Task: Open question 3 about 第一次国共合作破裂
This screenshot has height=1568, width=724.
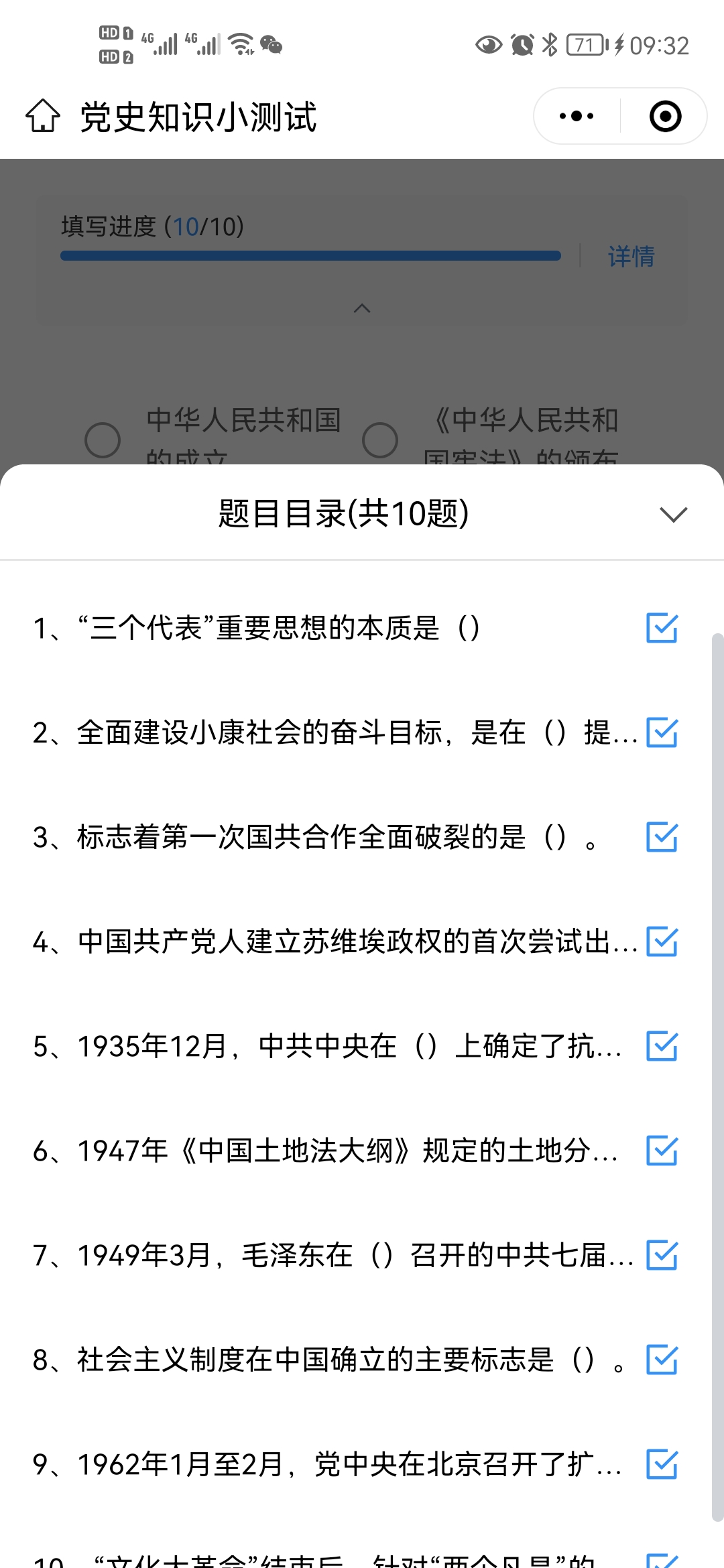Action: click(x=355, y=838)
